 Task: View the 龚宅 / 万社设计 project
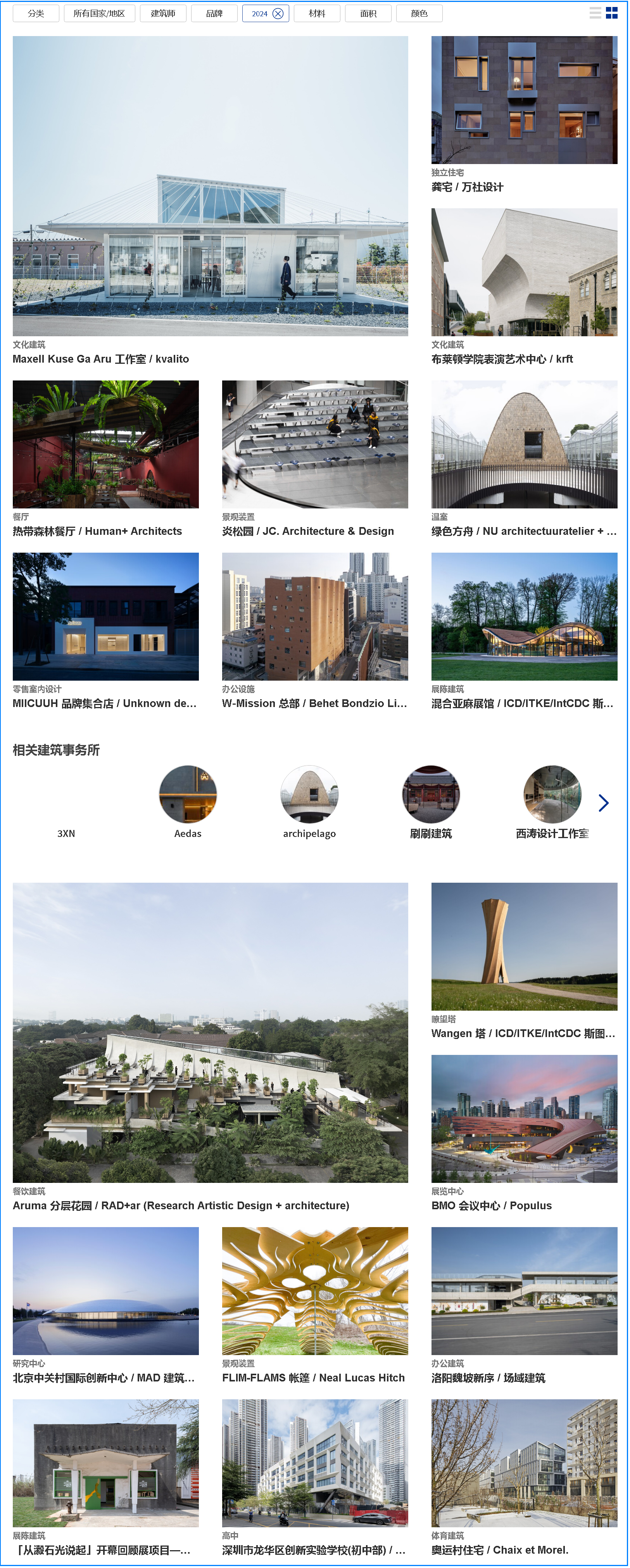click(524, 100)
